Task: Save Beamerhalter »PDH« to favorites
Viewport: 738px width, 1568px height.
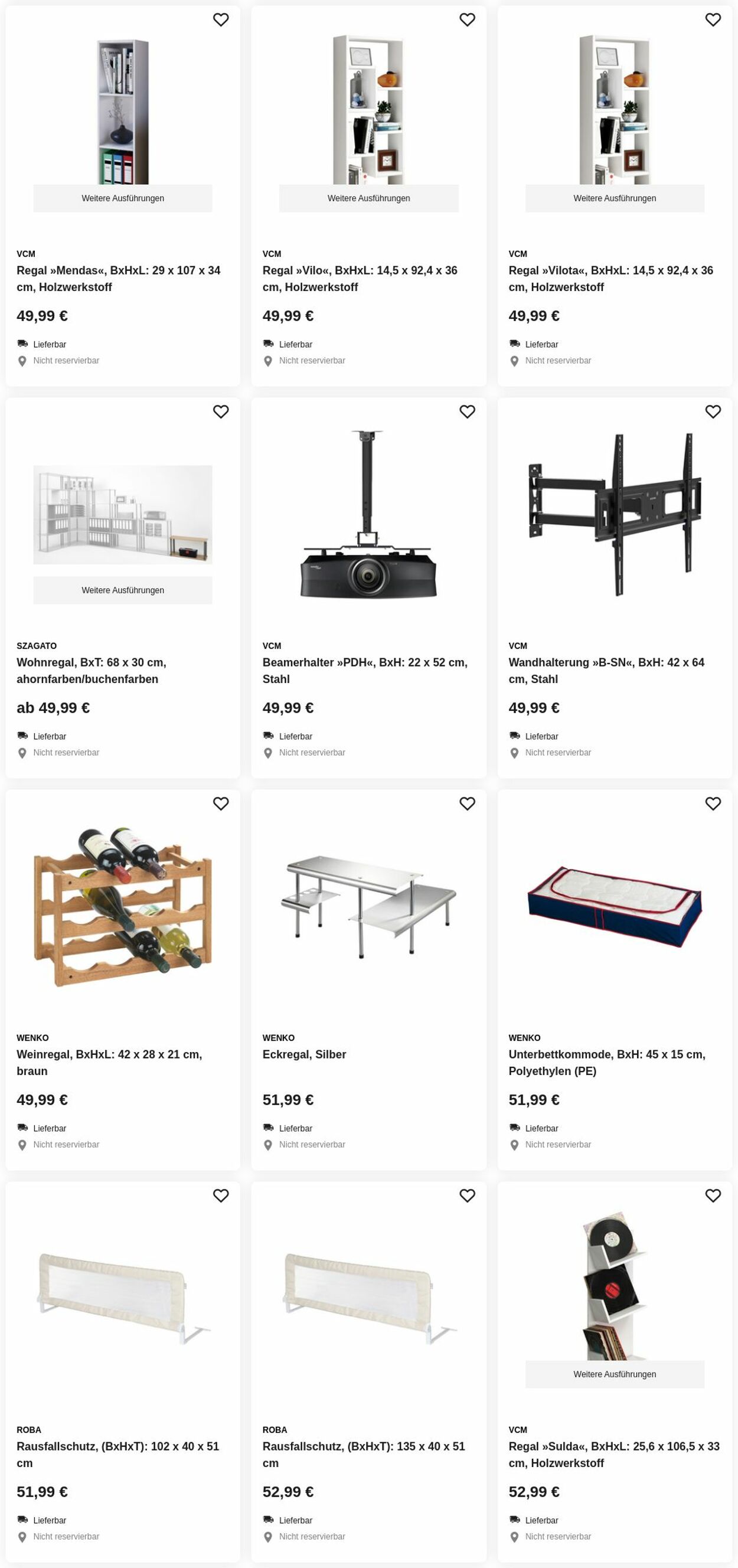Action: tap(466, 412)
